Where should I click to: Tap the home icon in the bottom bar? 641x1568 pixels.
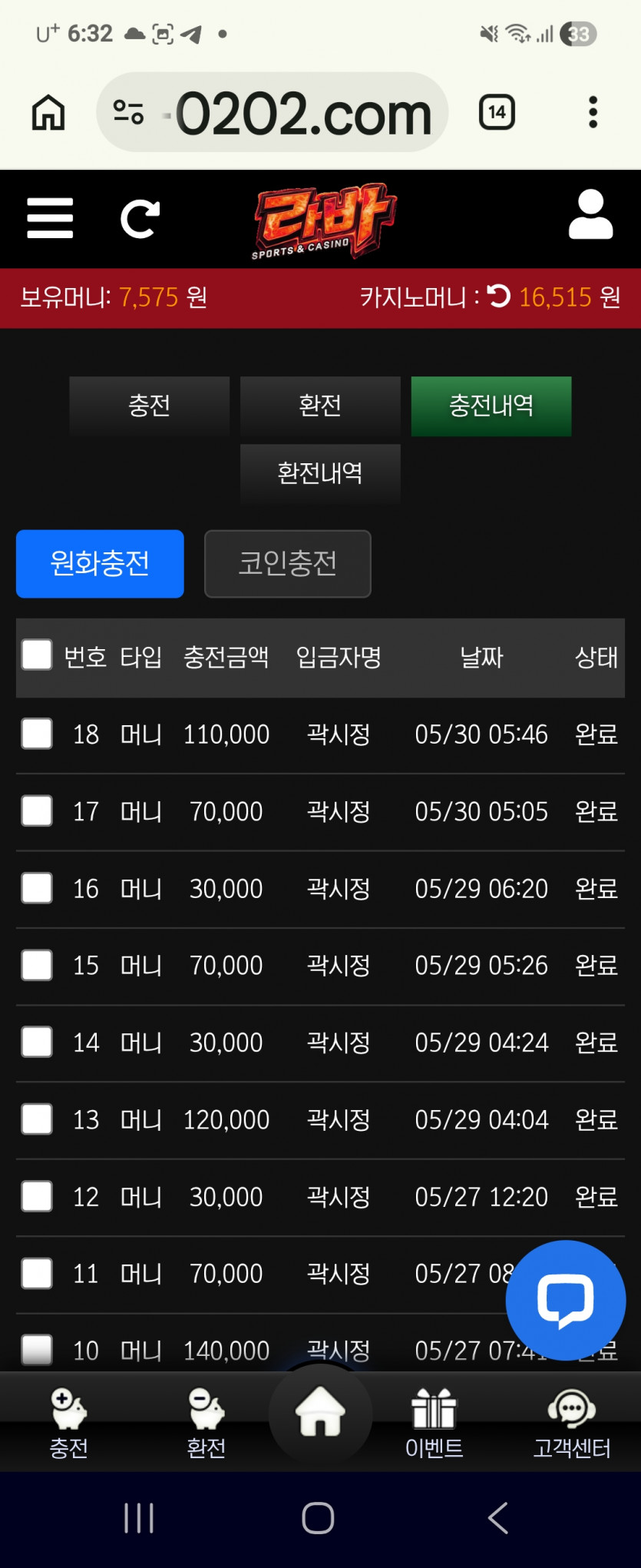click(x=321, y=1413)
